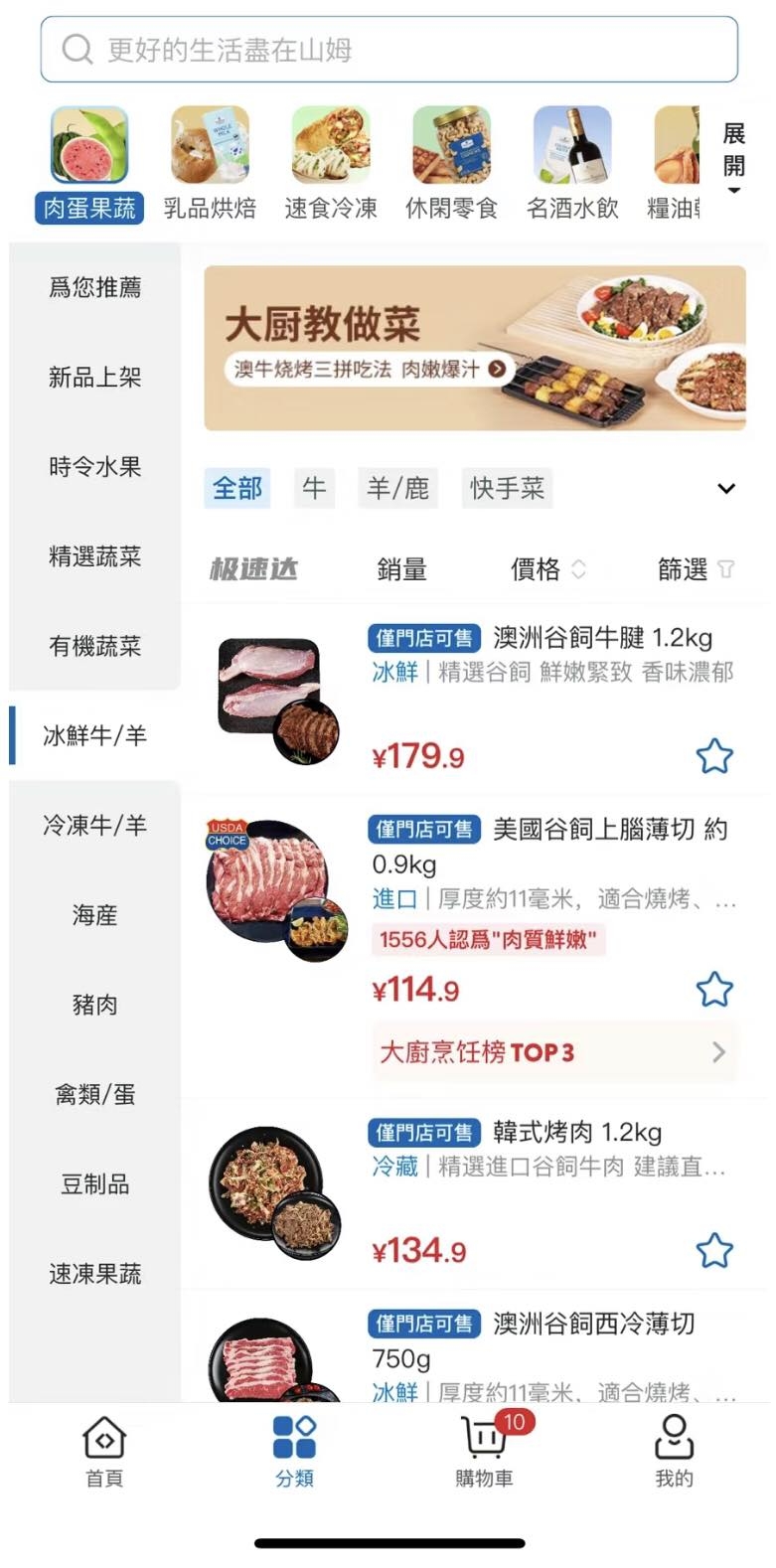Show 快手菜 products
Screen dimensions: 776x1568
(507, 489)
